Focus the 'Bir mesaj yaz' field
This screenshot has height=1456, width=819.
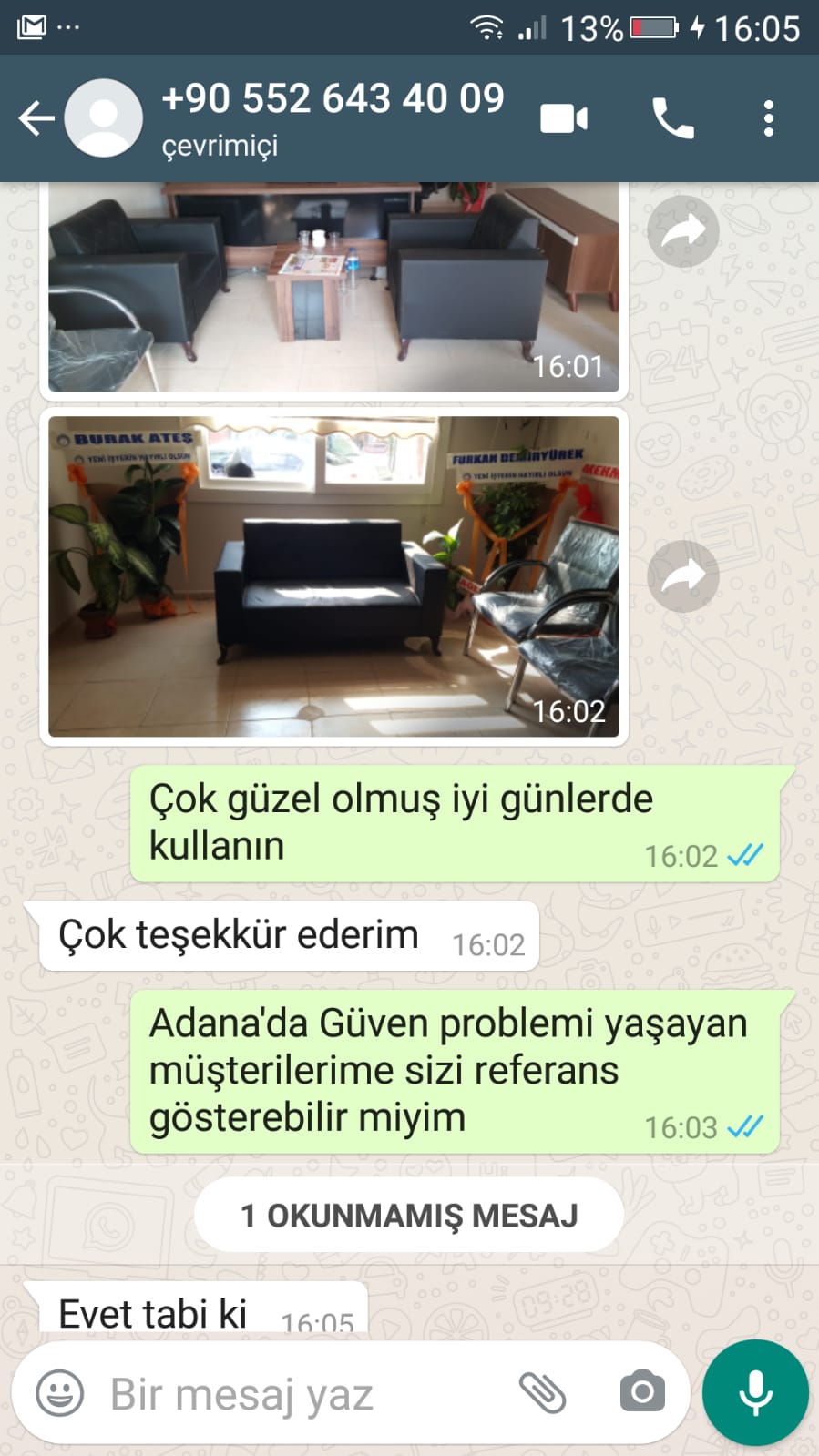tap(301, 1393)
